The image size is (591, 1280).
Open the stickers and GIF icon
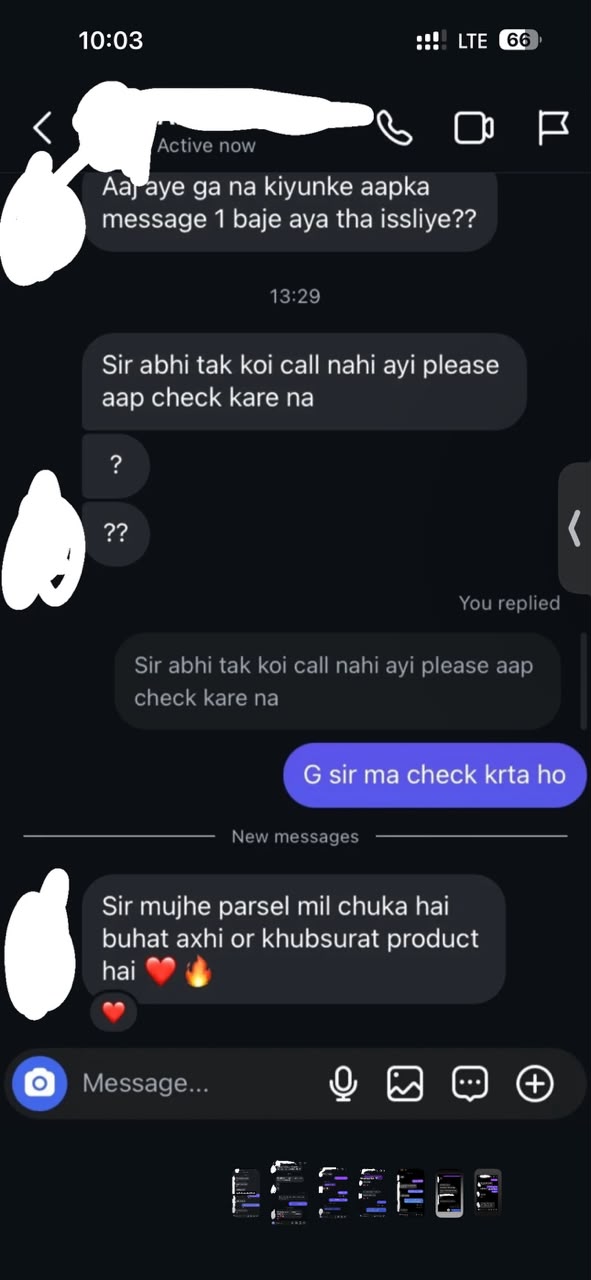pyautogui.click(x=470, y=1083)
